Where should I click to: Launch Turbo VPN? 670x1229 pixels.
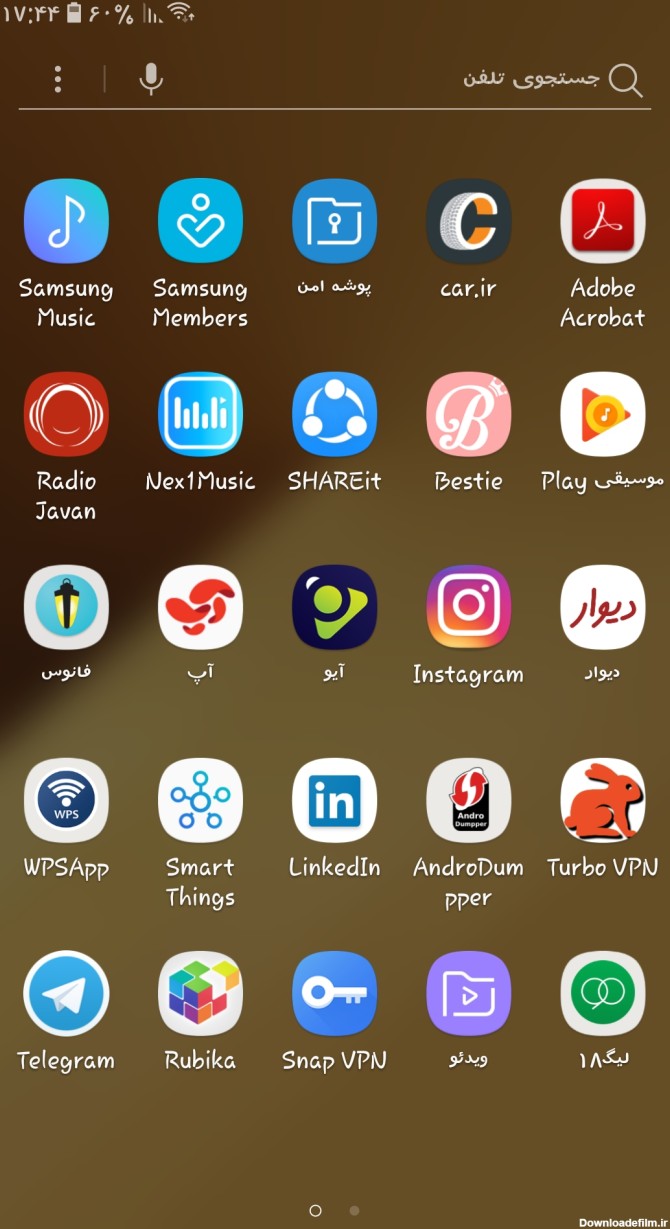pyautogui.click(x=602, y=801)
